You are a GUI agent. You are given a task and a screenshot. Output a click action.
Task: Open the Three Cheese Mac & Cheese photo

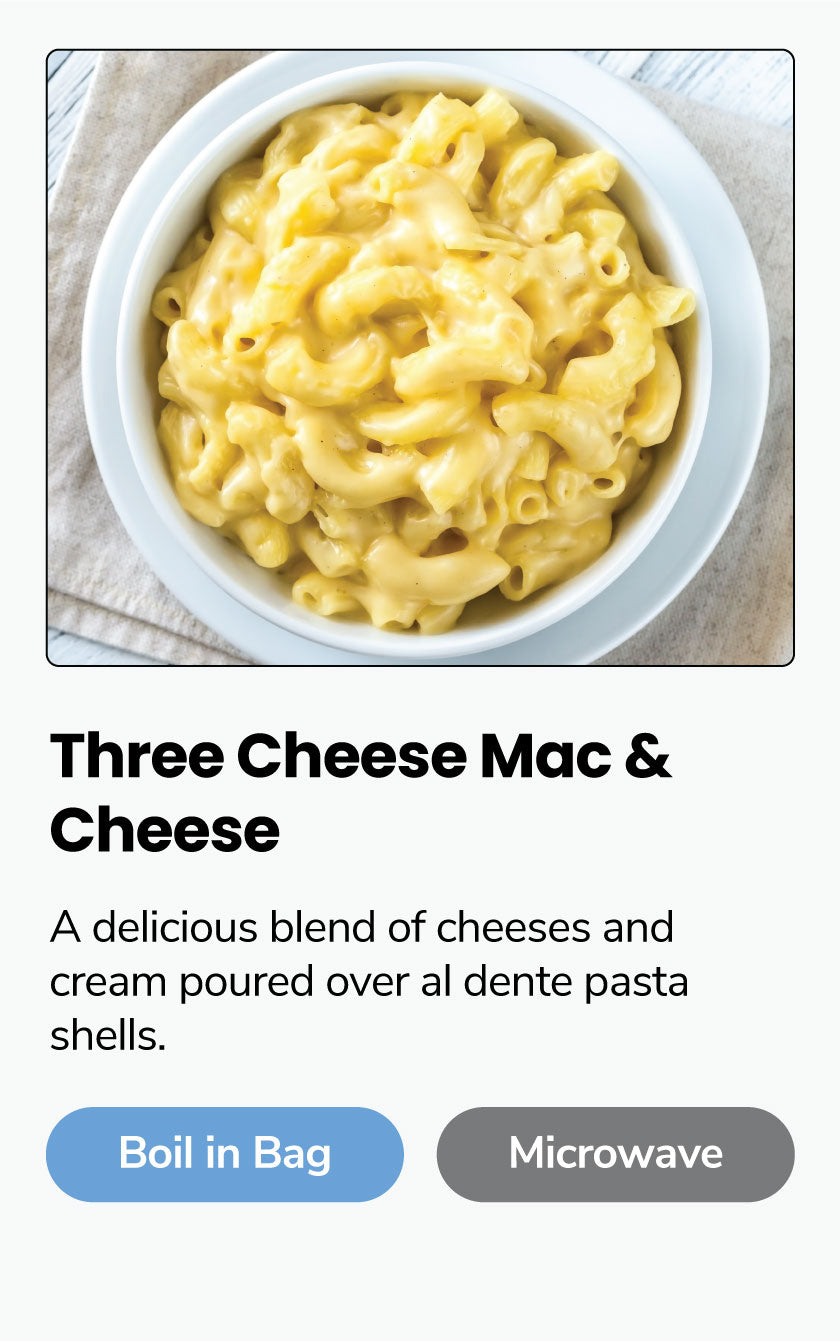pyautogui.click(x=420, y=358)
